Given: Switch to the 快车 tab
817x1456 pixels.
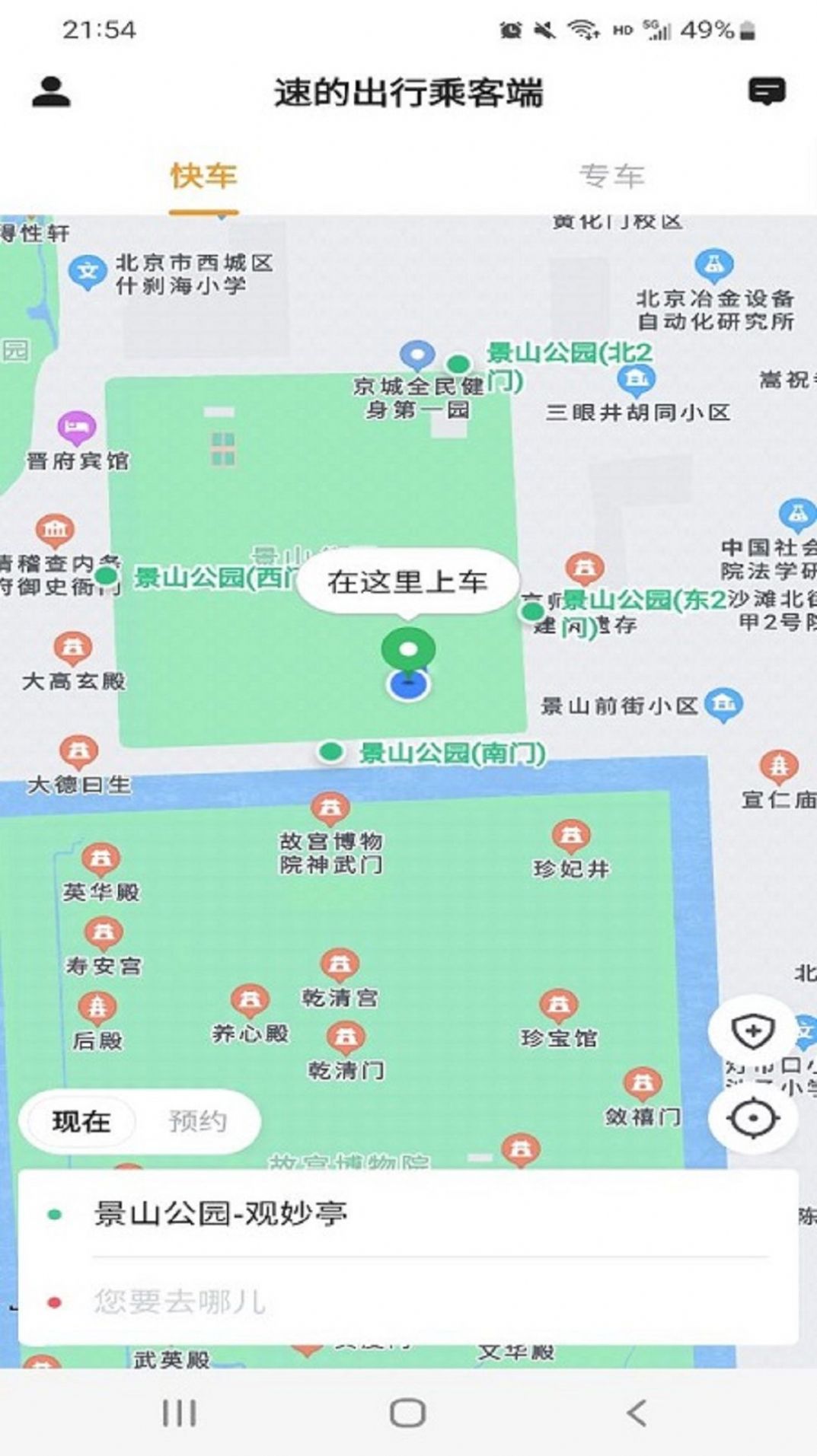Looking at the screenshot, I should click(x=203, y=174).
